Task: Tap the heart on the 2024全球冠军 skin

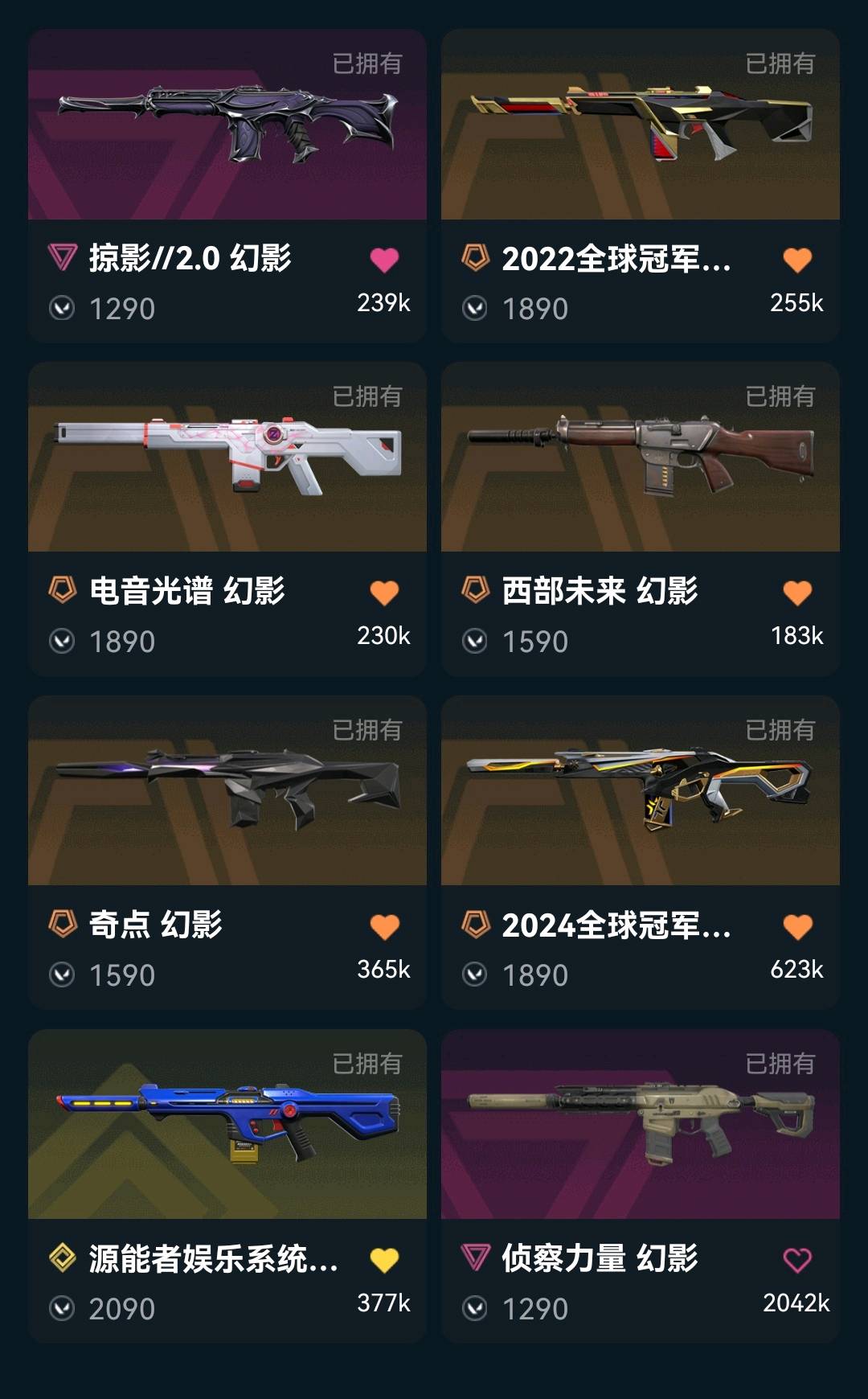Action: coord(797,926)
